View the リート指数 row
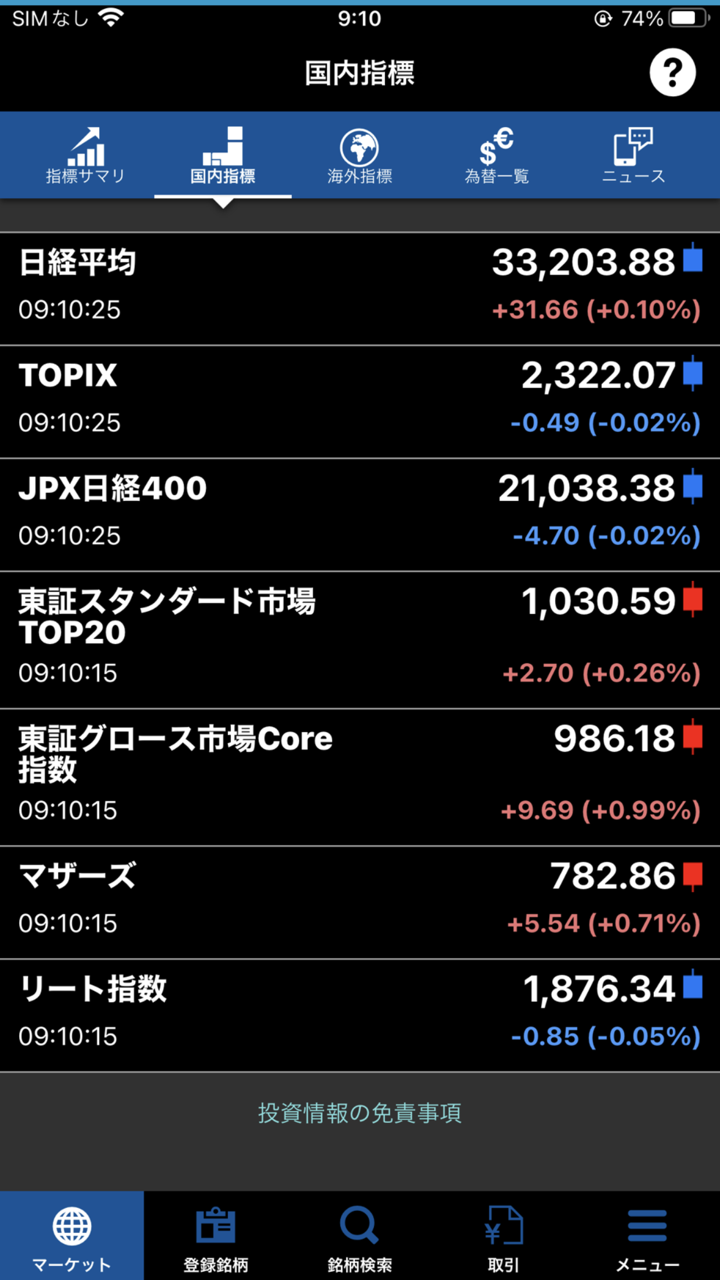The image size is (720, 1280). tap(360, 1014)
